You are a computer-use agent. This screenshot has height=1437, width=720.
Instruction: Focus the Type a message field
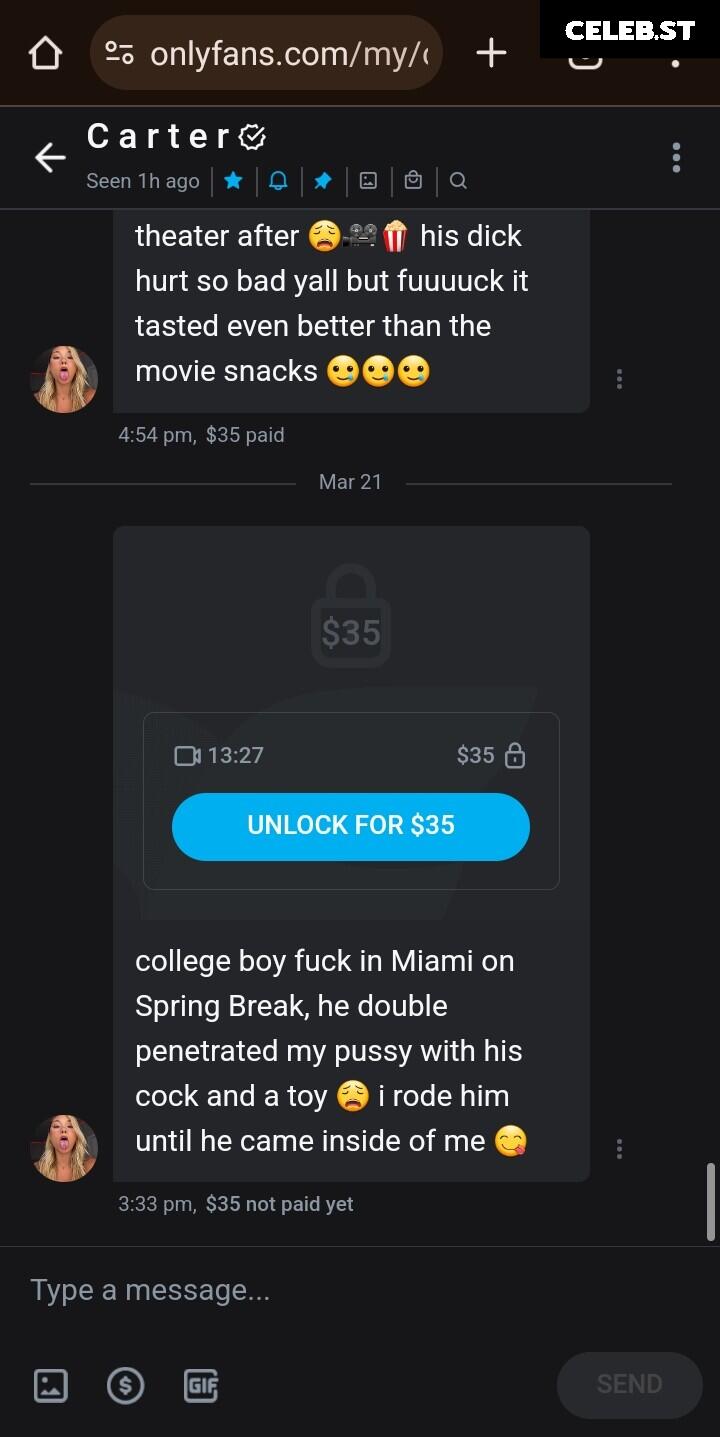(360, 1290)
